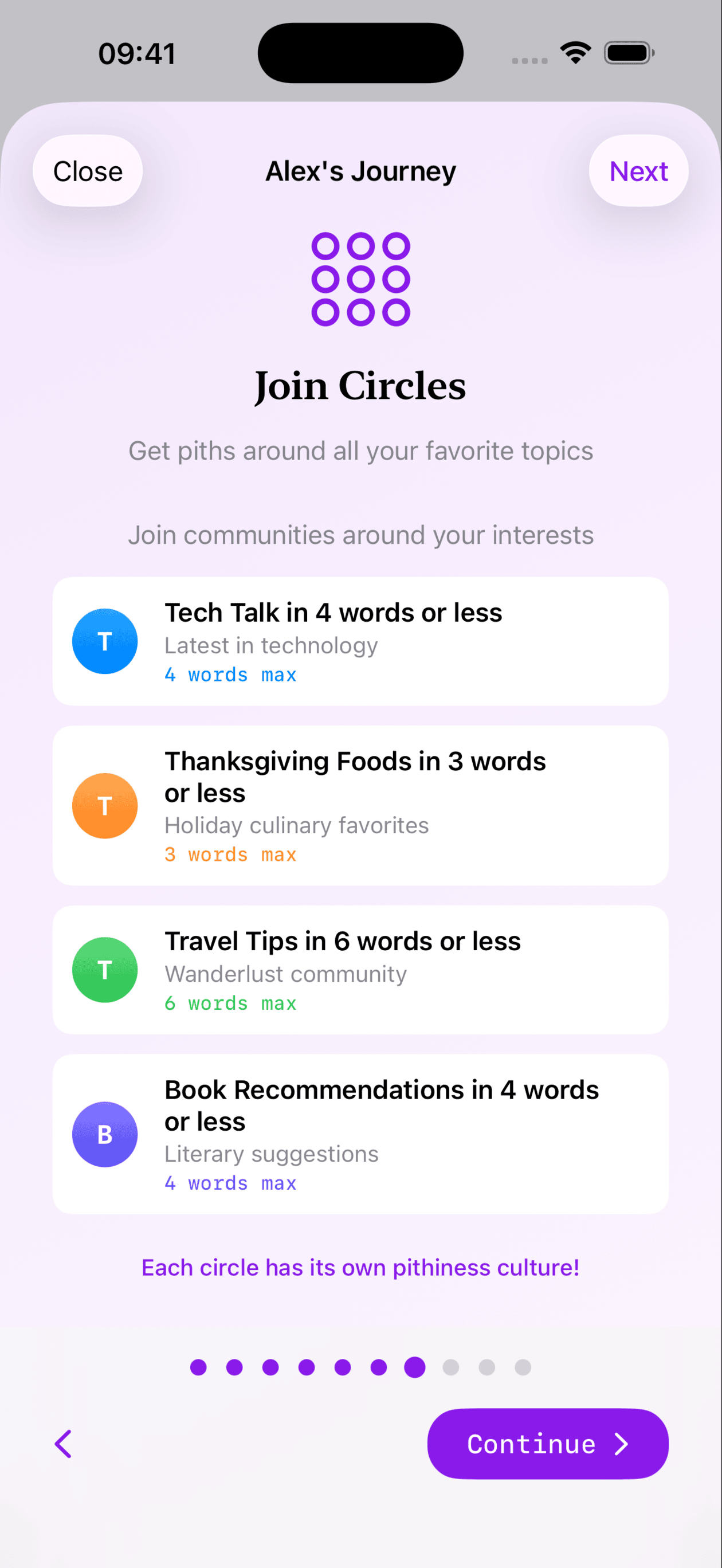Open Travel Tips in 6 words circle
722x1568 pixels.
pos(360,970)
